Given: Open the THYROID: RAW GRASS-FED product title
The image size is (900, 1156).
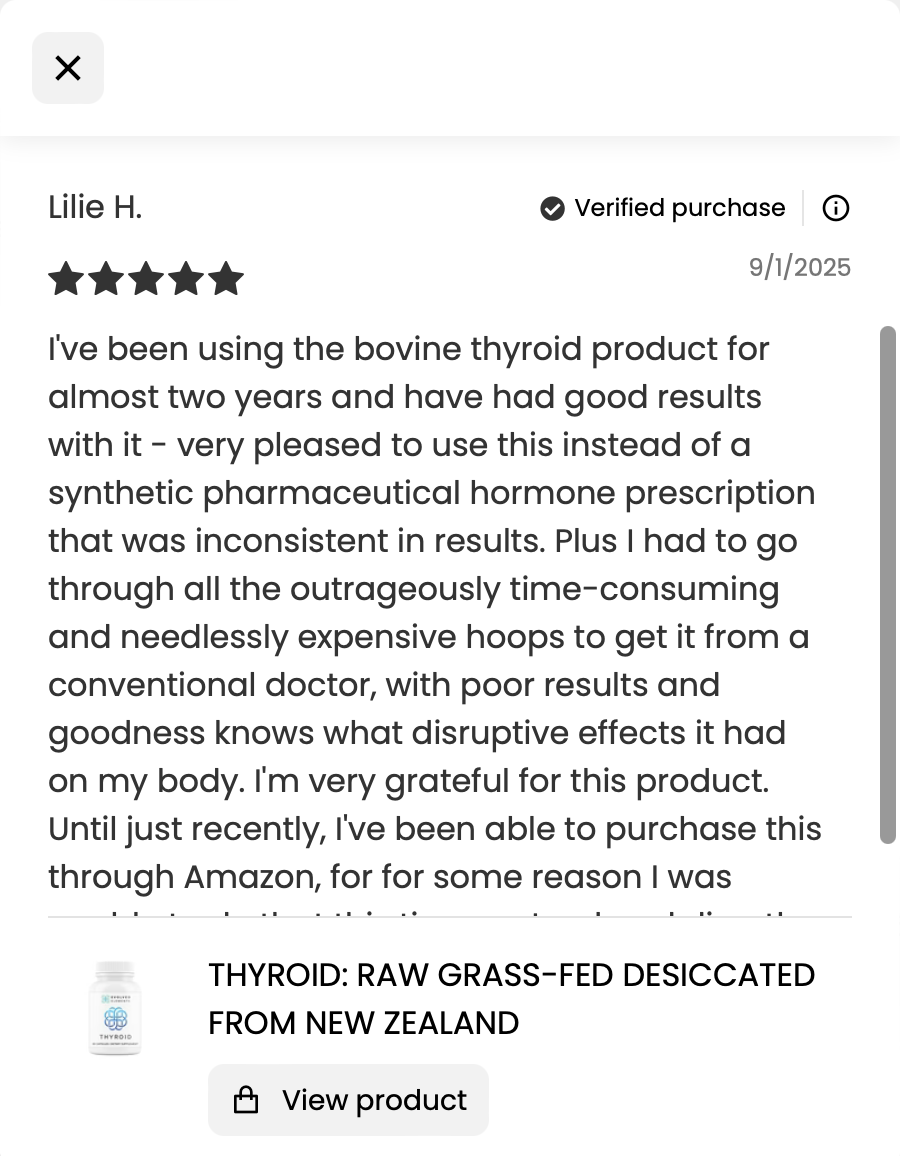Looking at the screenshot, I should point(510,998).
